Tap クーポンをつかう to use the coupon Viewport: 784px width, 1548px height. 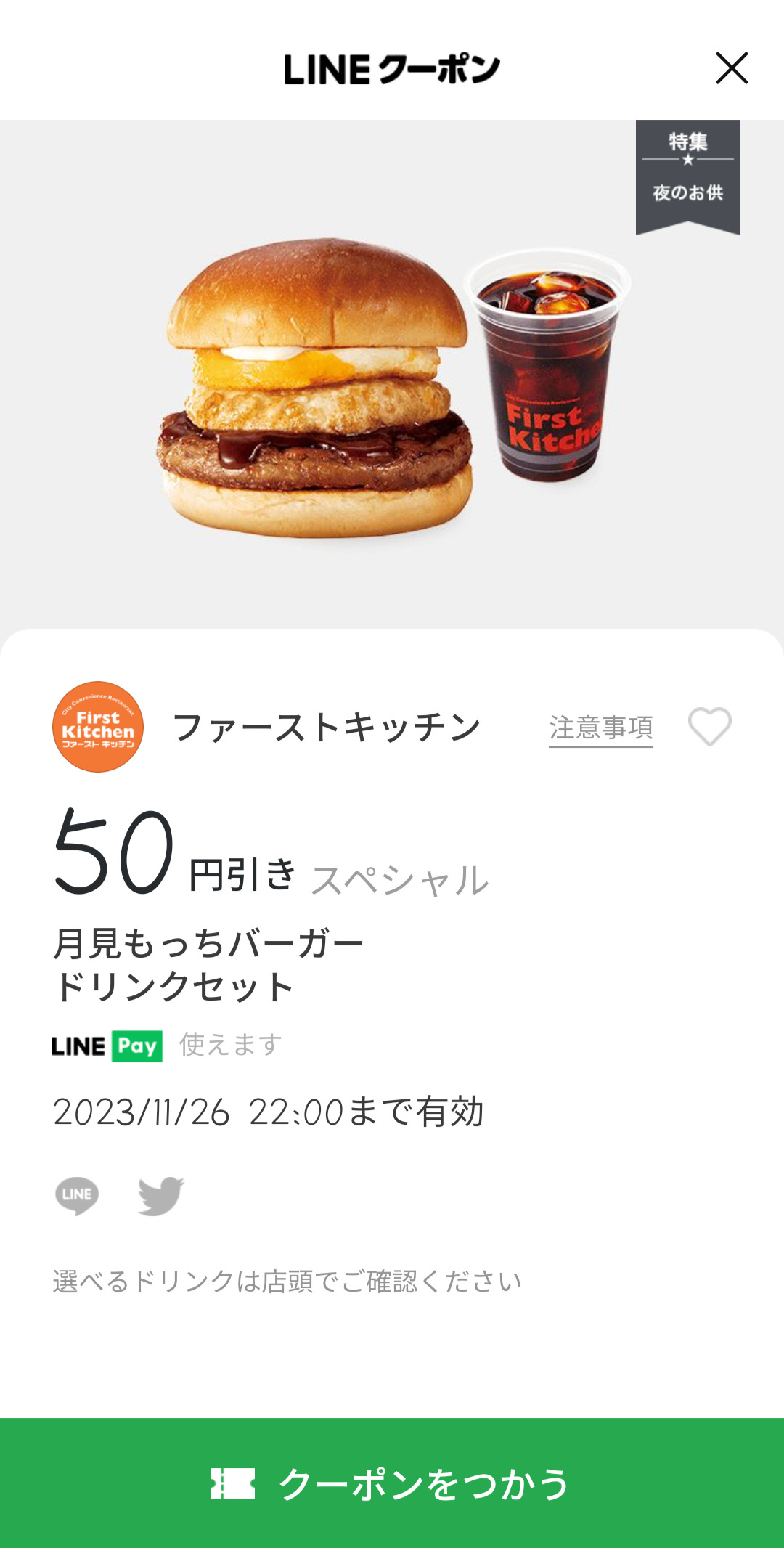click(392, 1483)
